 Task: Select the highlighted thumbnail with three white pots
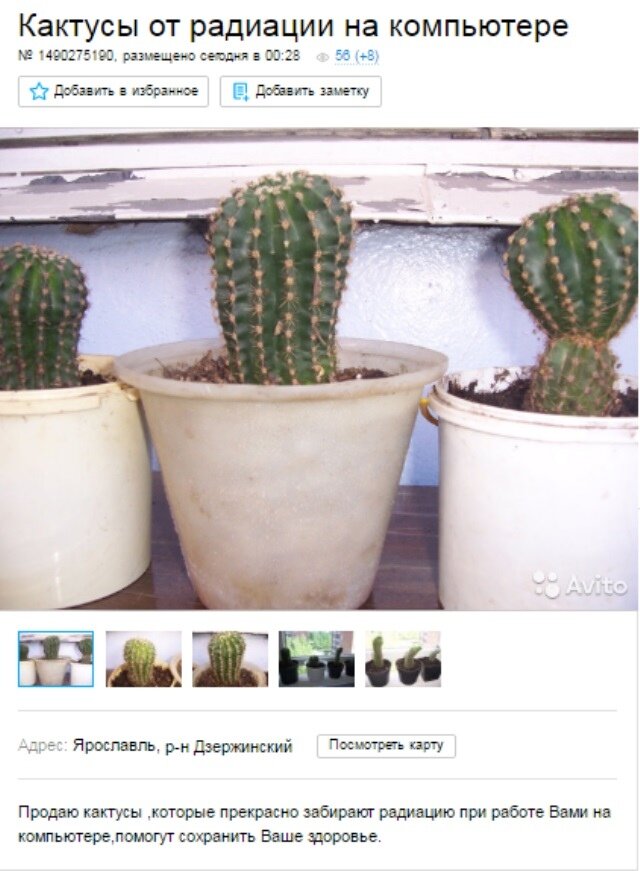56,659
